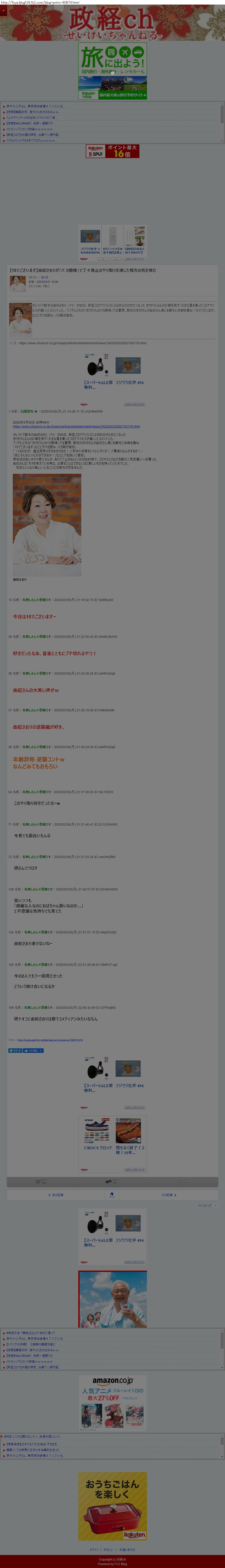
Task: Open the 【悲報】VALORANT headline link
Action: click(30, 123)
